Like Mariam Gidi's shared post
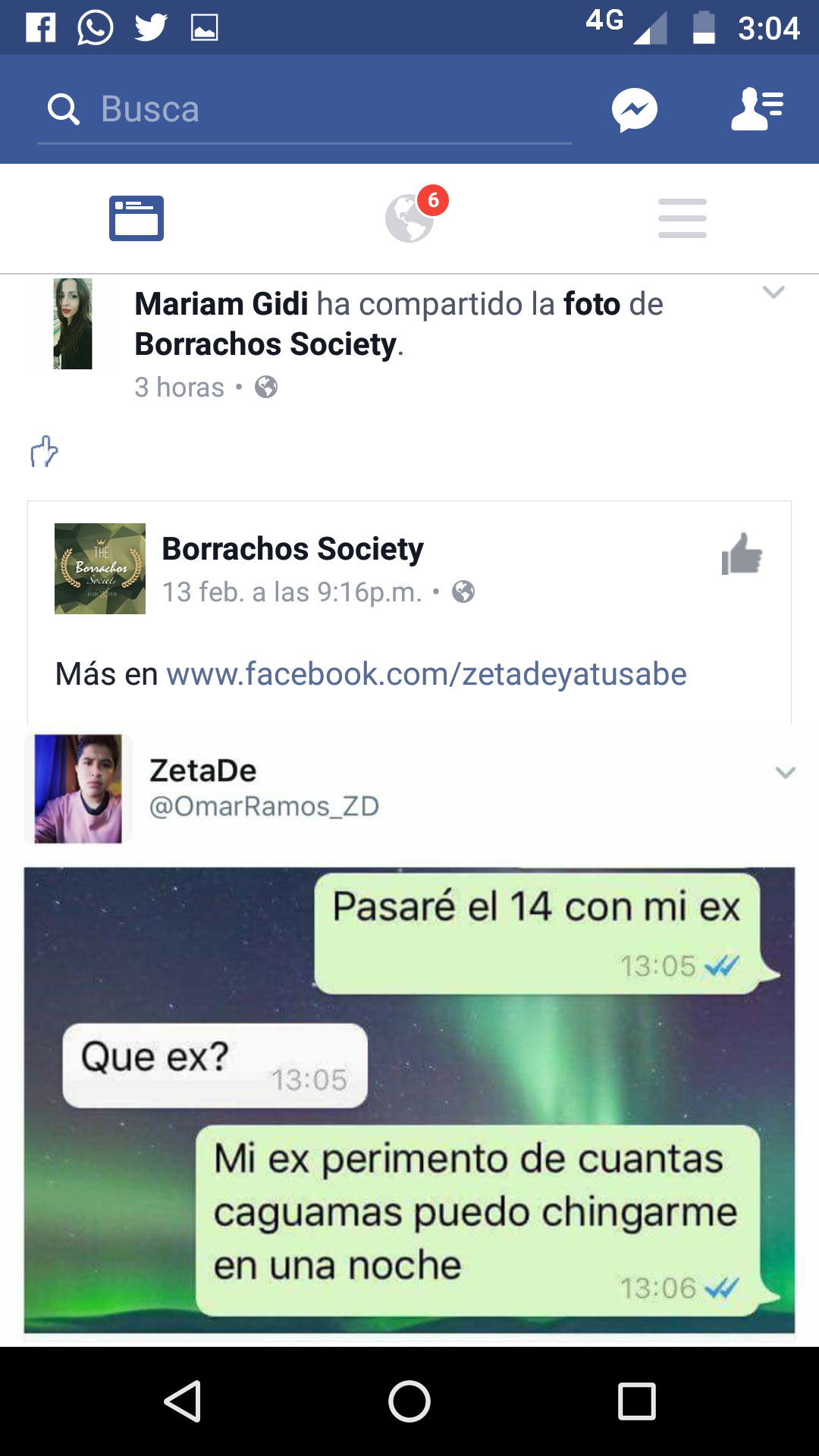The width and height of the screenshot is (819, 1456). click(44, 452)
